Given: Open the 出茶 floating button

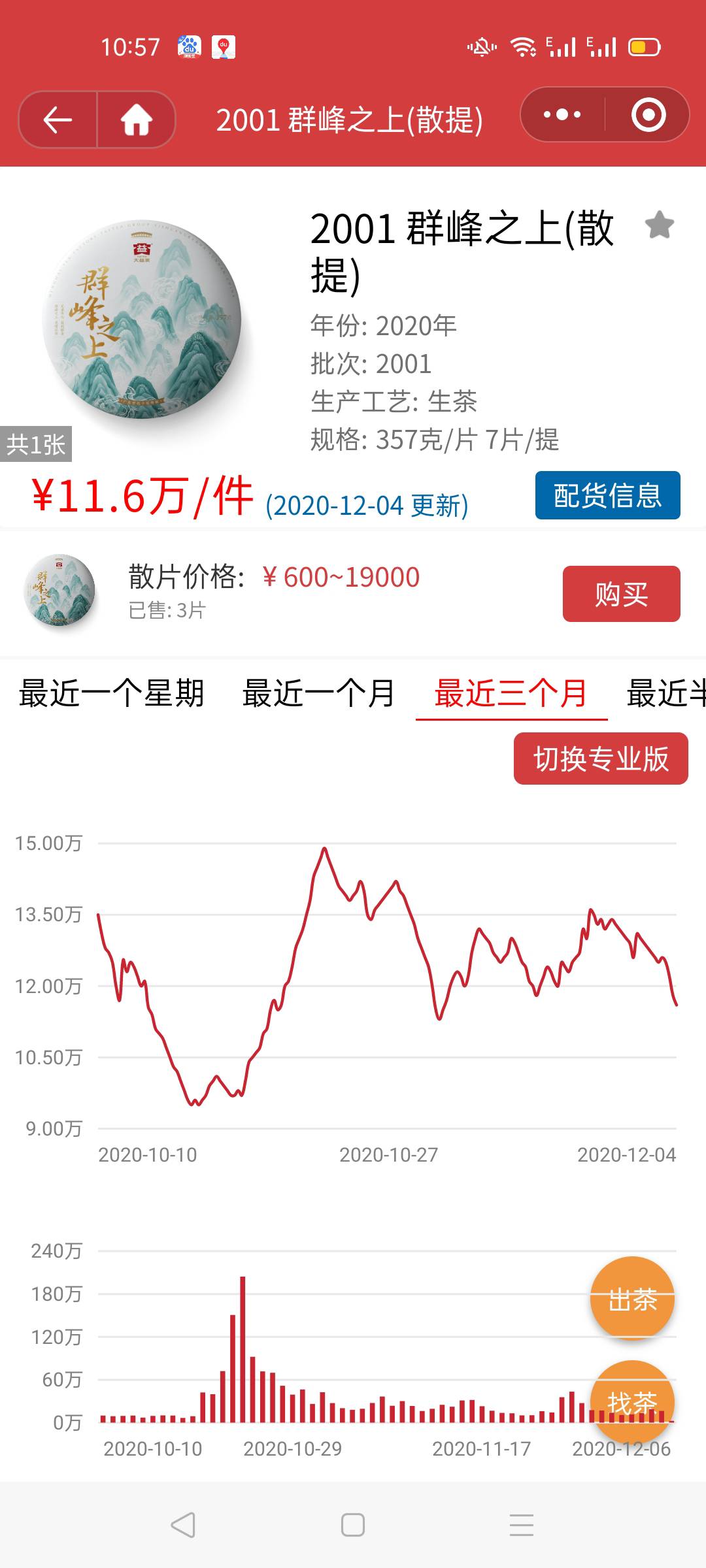Looking at the screenshot, I should tap(632, 1299).
